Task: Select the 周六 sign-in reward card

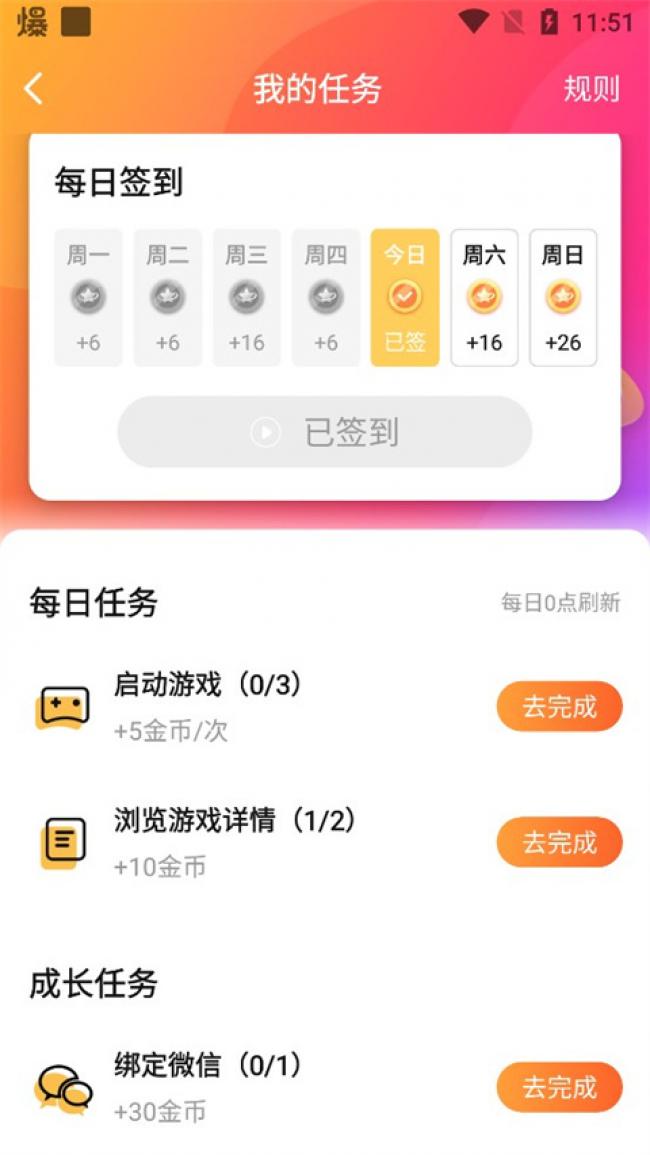Action: [x=484, y=298]
